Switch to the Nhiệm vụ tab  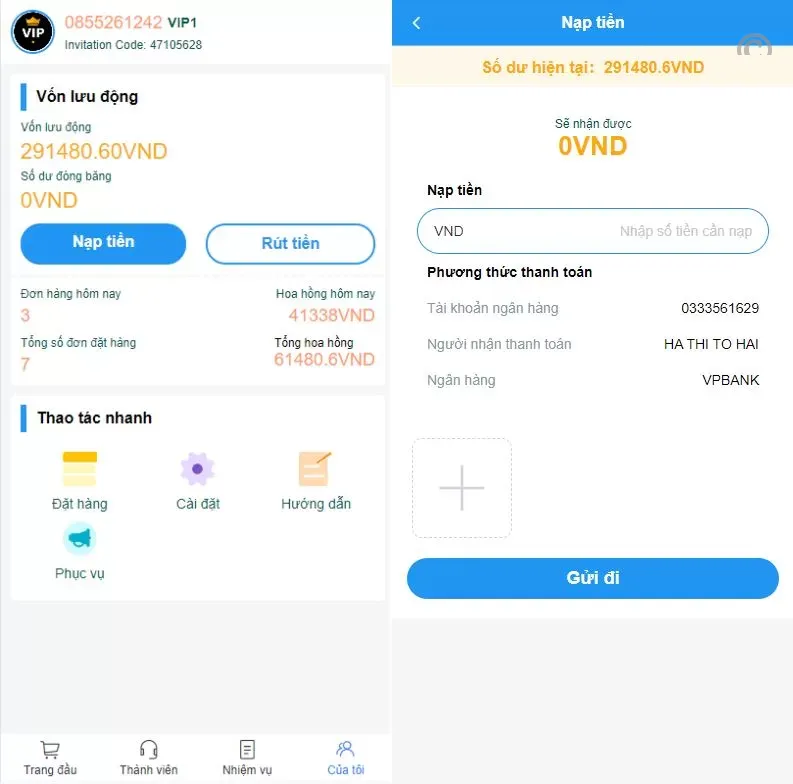tap(247, 758)
